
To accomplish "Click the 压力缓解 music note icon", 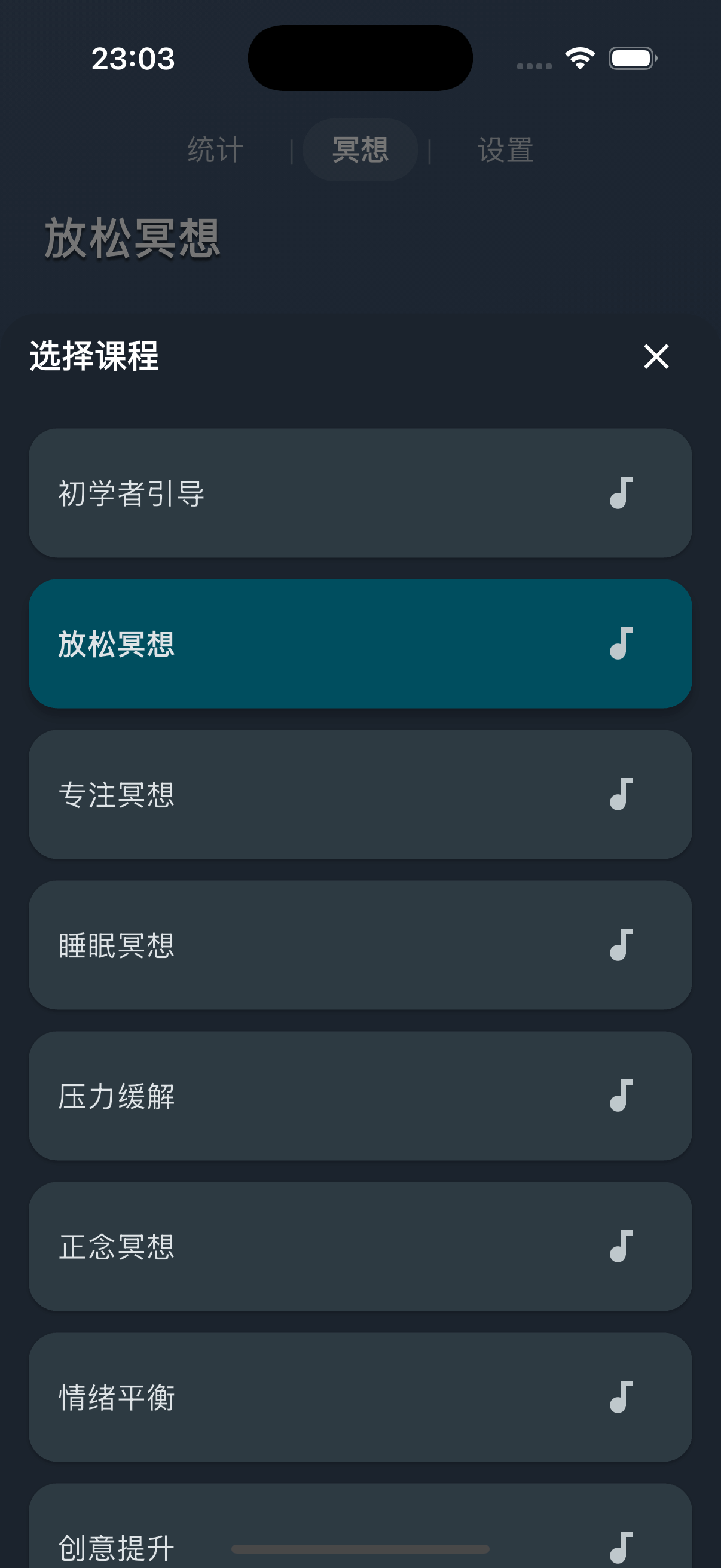I will [x=621, y=1095].
